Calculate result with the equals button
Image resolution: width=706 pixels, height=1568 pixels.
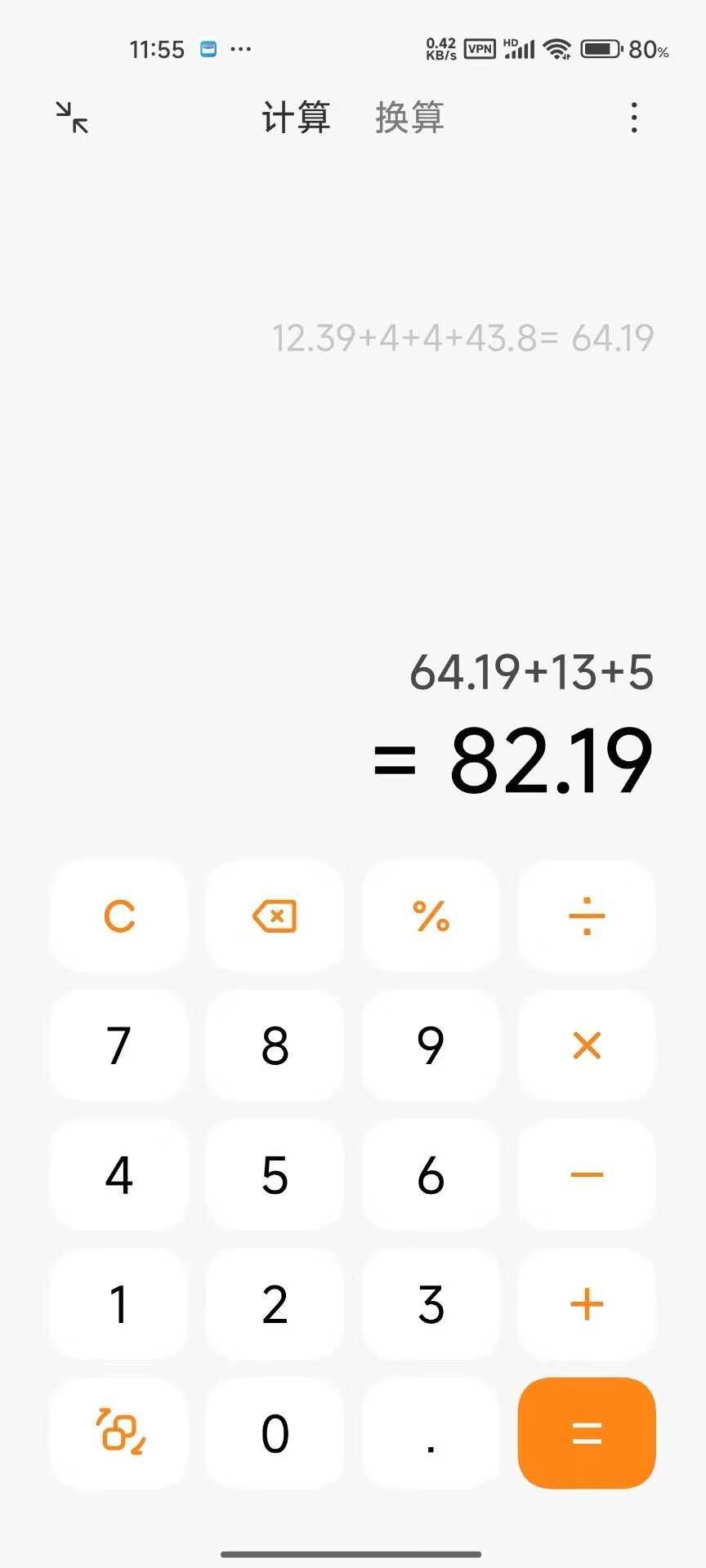pos(587,1433)
